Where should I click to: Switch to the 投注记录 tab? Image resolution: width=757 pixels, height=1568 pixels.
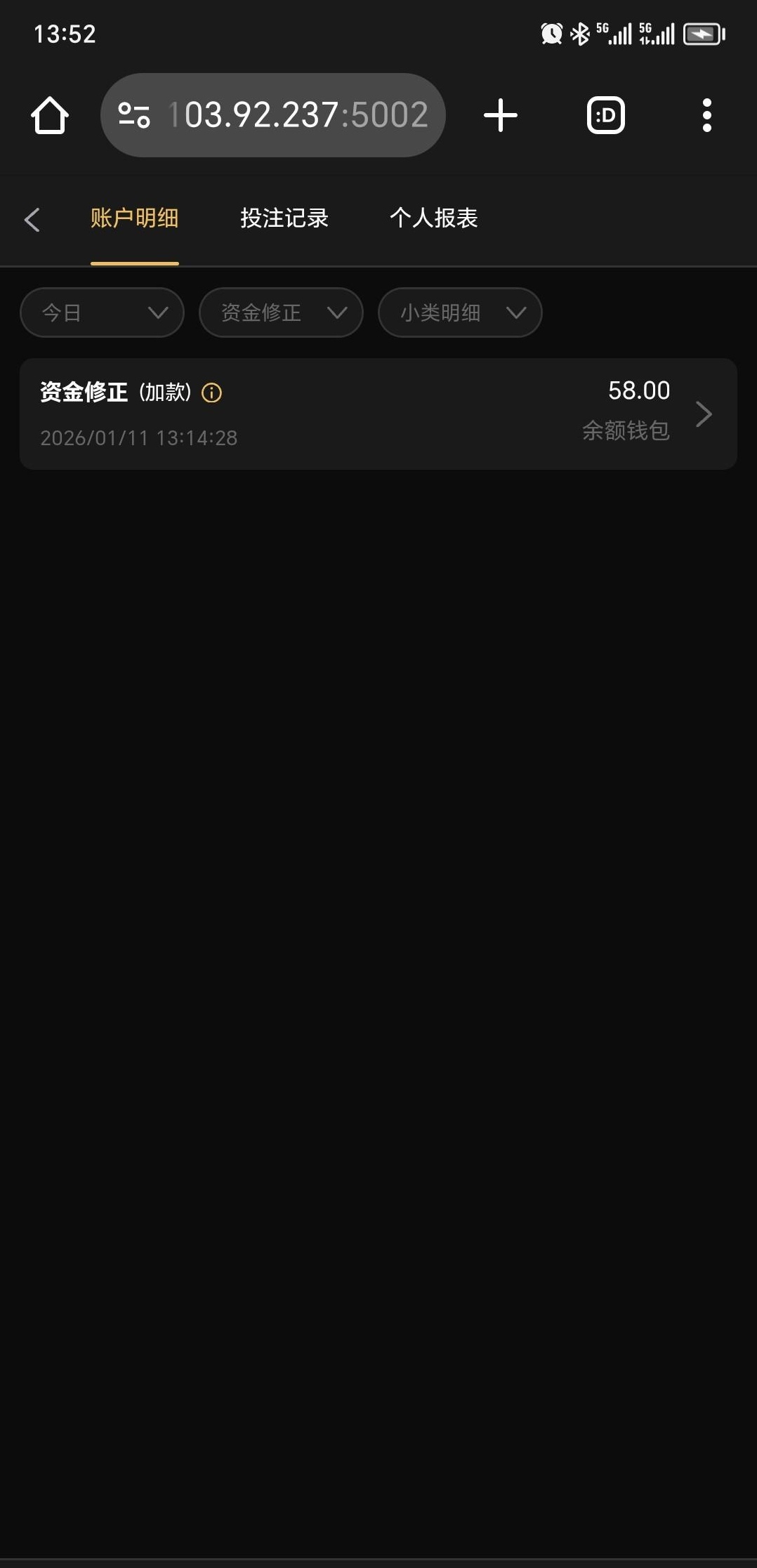[284, 218]
